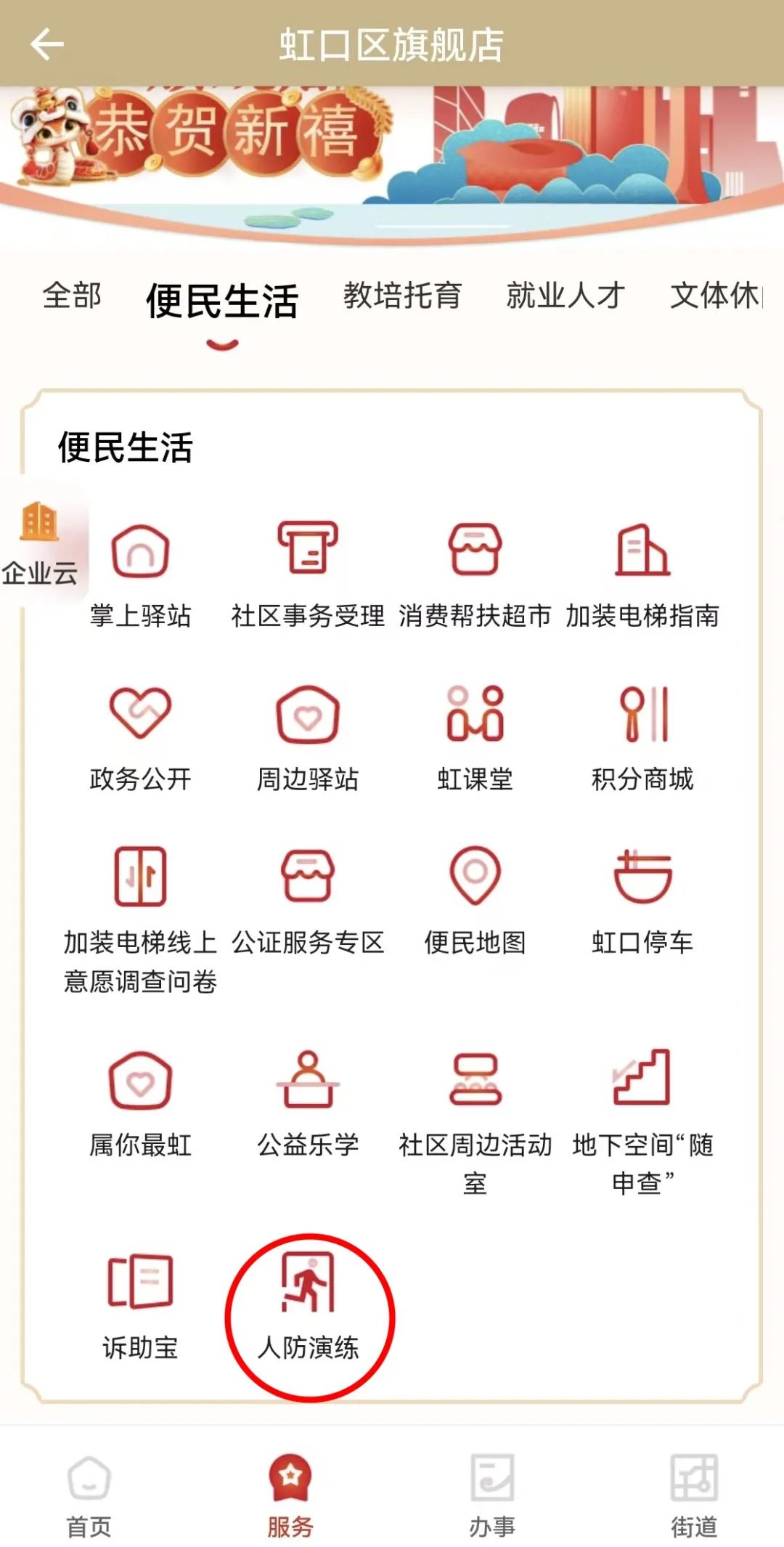This screenshot has width=784, height=1547.
Task: Open 人防演练 service
Action: (309, 1309)
